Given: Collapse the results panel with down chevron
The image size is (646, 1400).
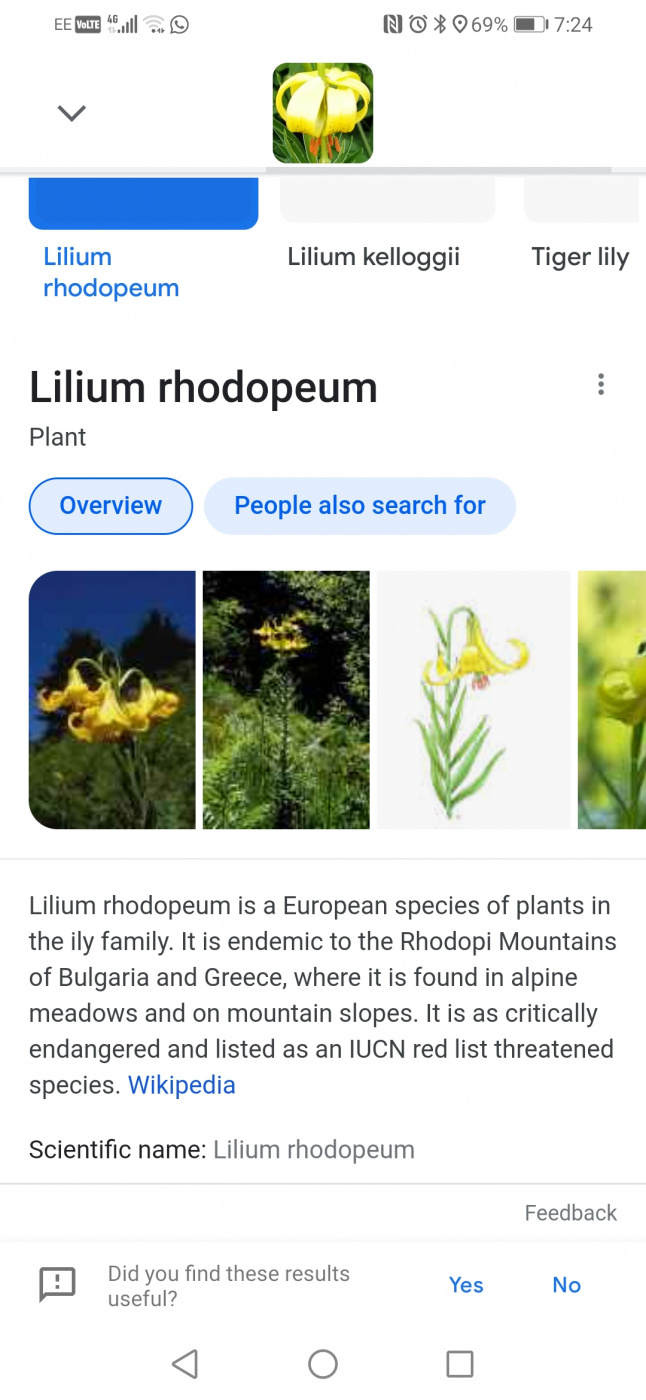Looking at the screenshot, I should [x=71, y=113].
